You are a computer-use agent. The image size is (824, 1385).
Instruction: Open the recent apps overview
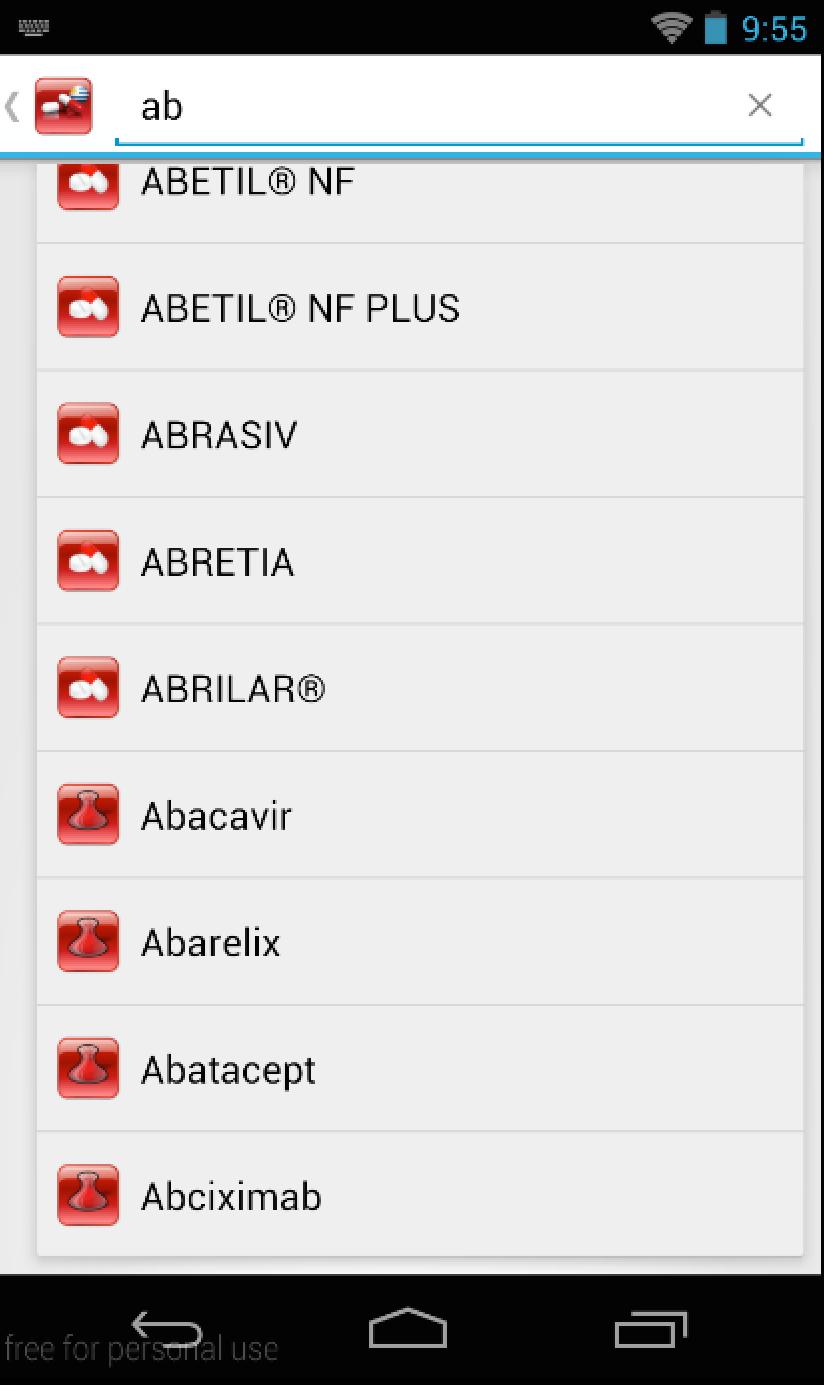(651, 1330)
